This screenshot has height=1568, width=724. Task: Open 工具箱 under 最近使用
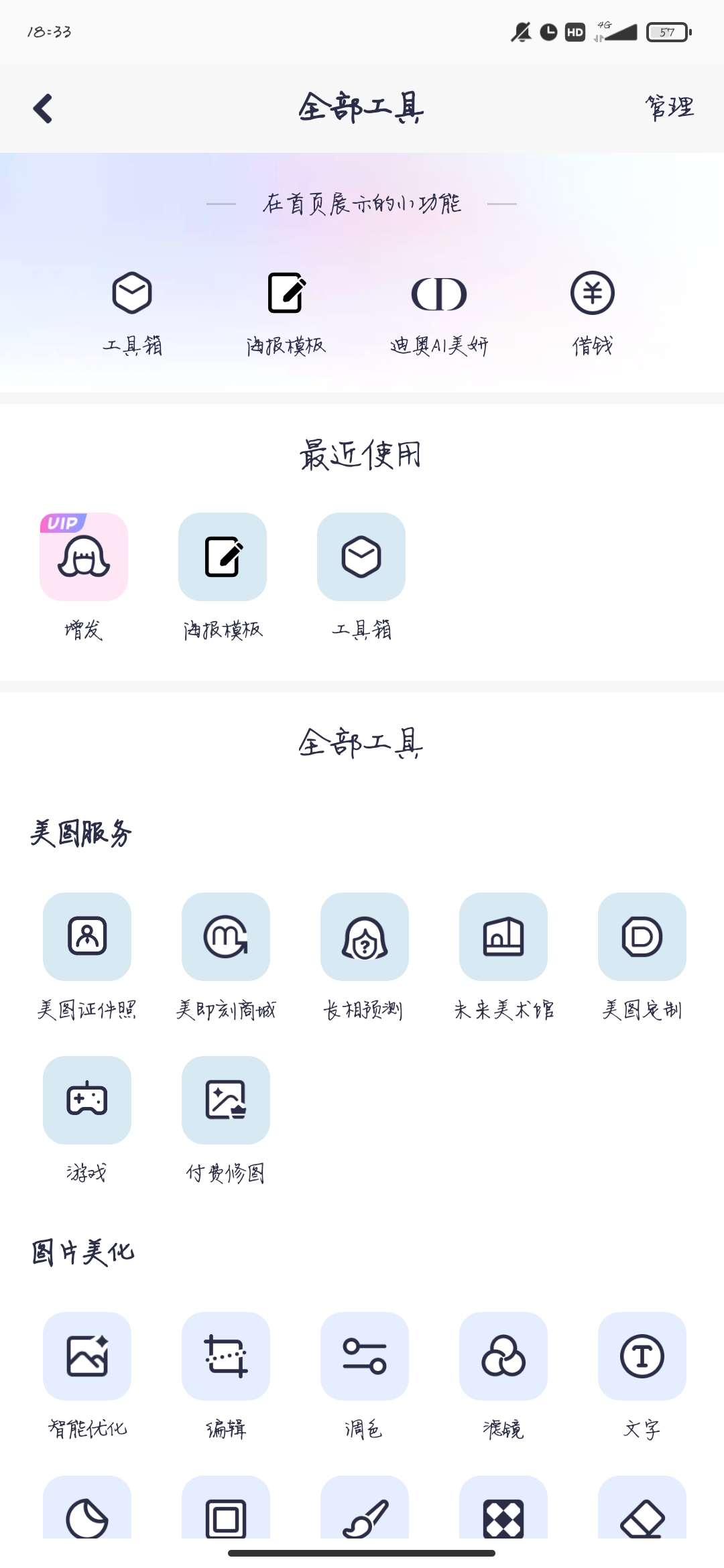[x=361, y=557]
